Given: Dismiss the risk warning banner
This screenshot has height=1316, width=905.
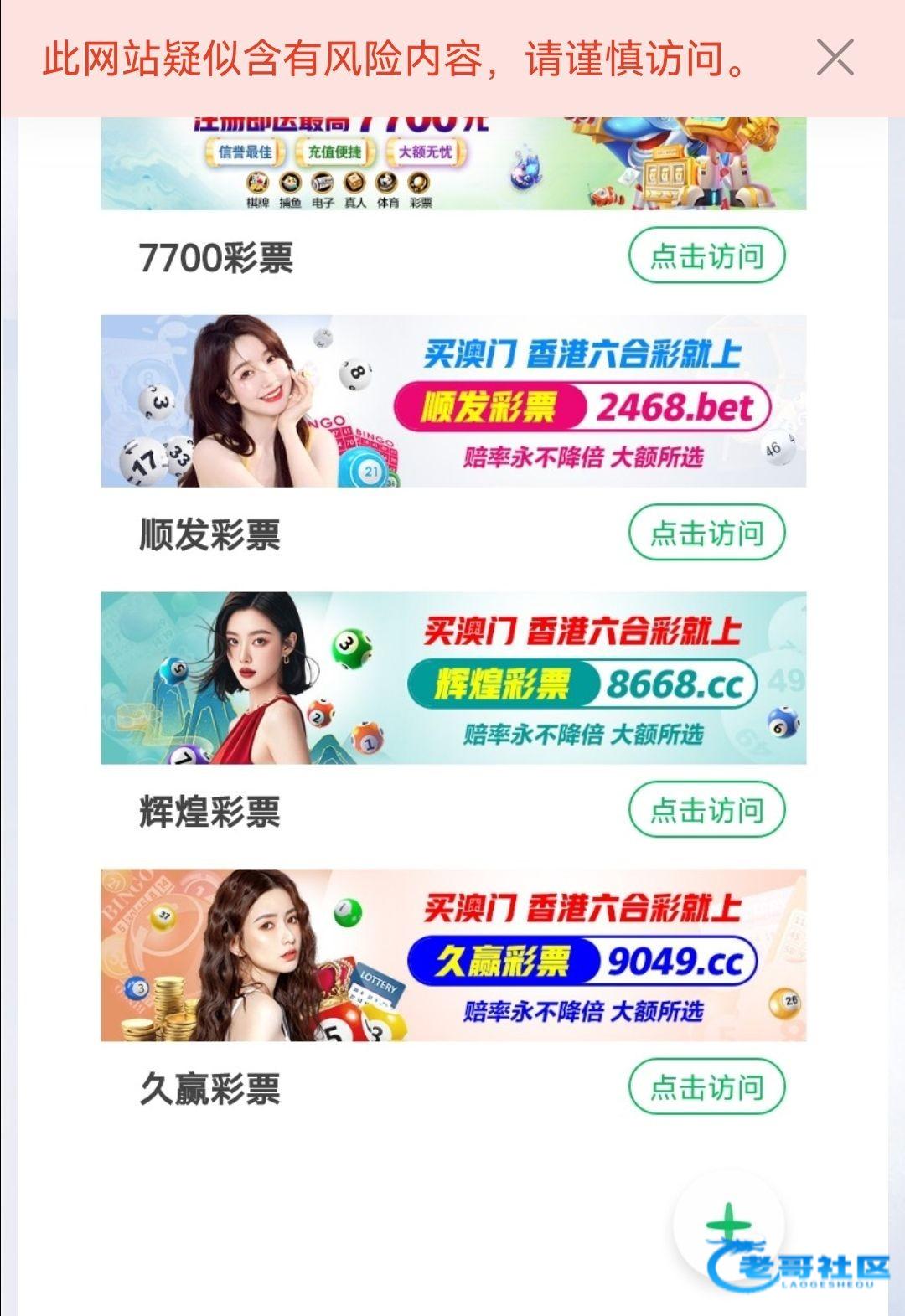Looking at the screenshot, I should (x=835, y=58).
